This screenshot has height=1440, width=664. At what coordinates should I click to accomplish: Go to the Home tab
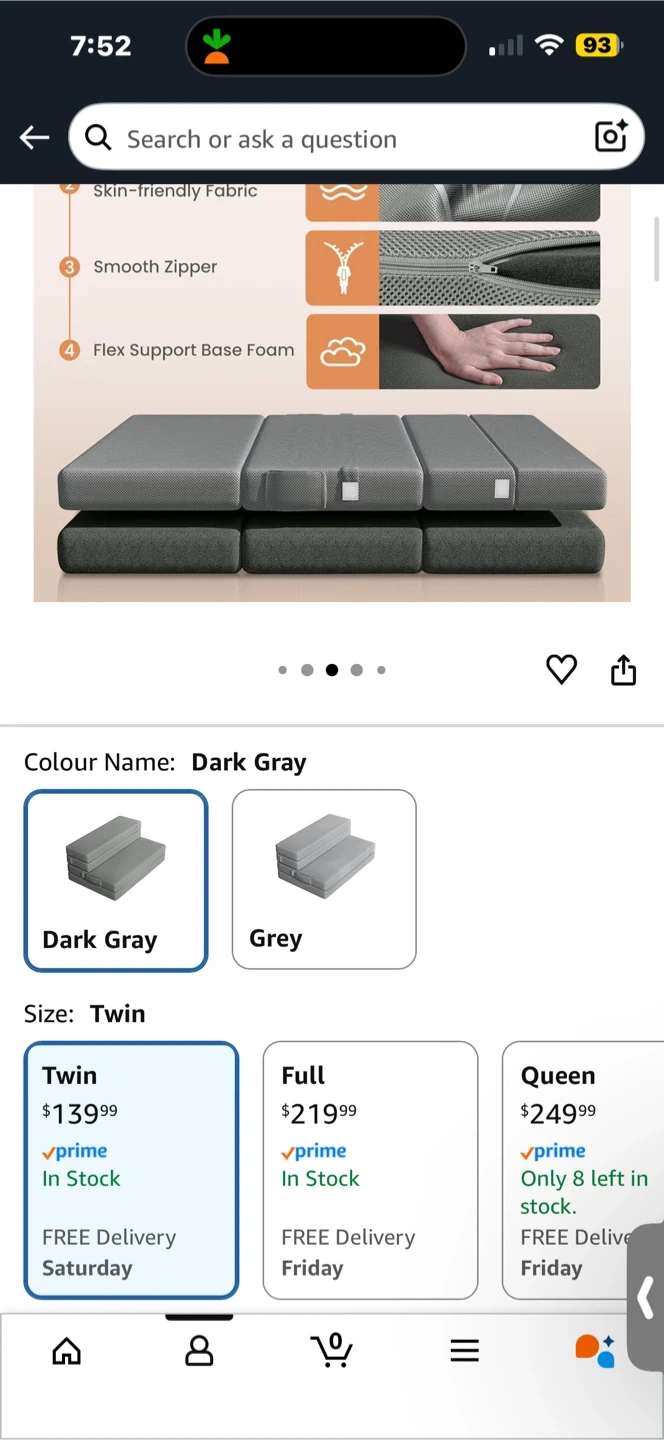[x=67, y=1351]
